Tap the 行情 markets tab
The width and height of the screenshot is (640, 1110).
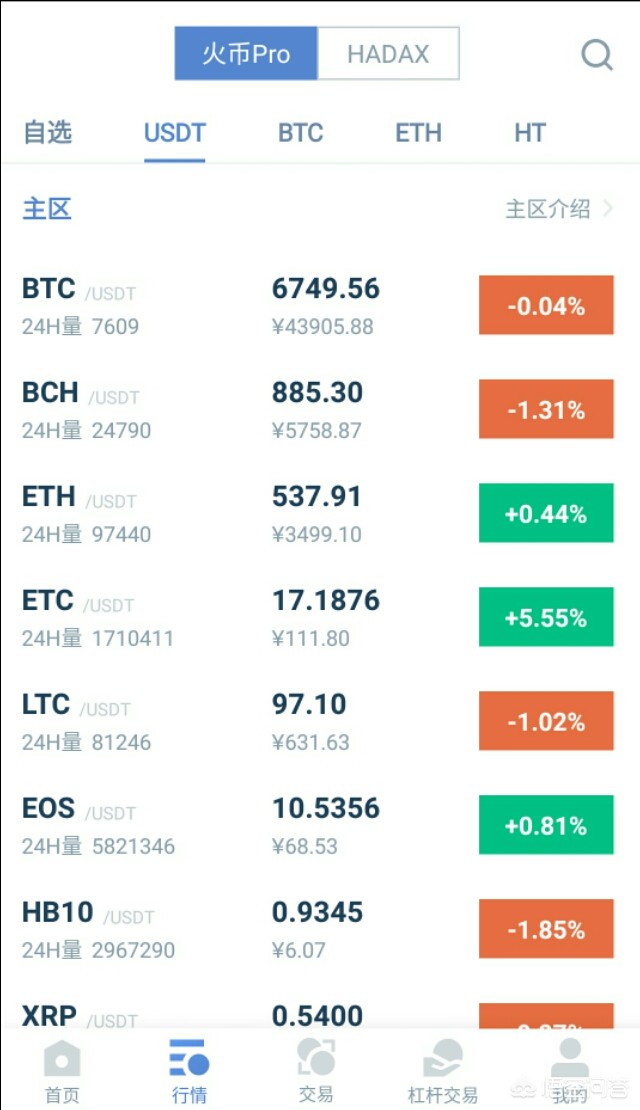pyautogui.click(x=189, y=1070)
